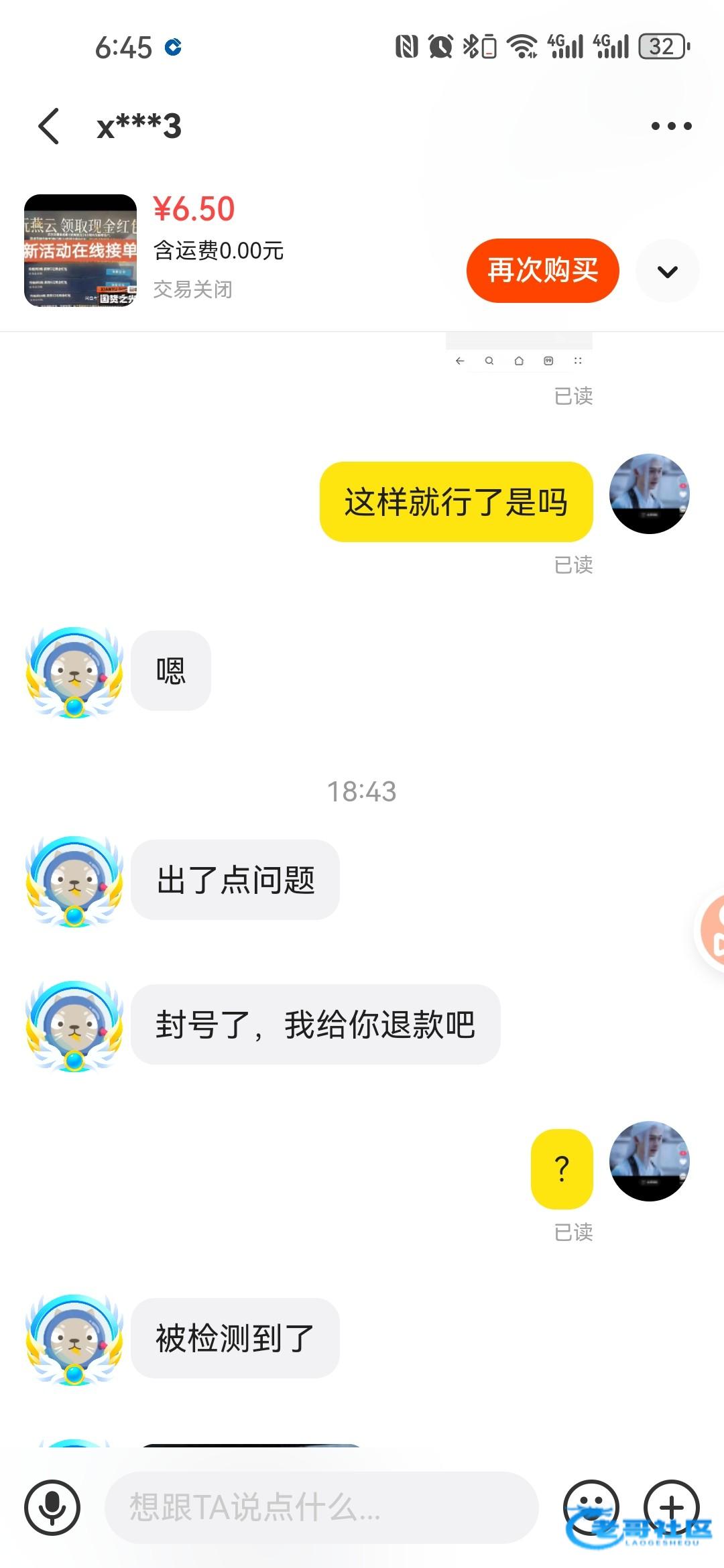This screenshot has width=724, height=1568.
Task: View my avatar next to 这样就行了是吗
Action: coord(649,494)
